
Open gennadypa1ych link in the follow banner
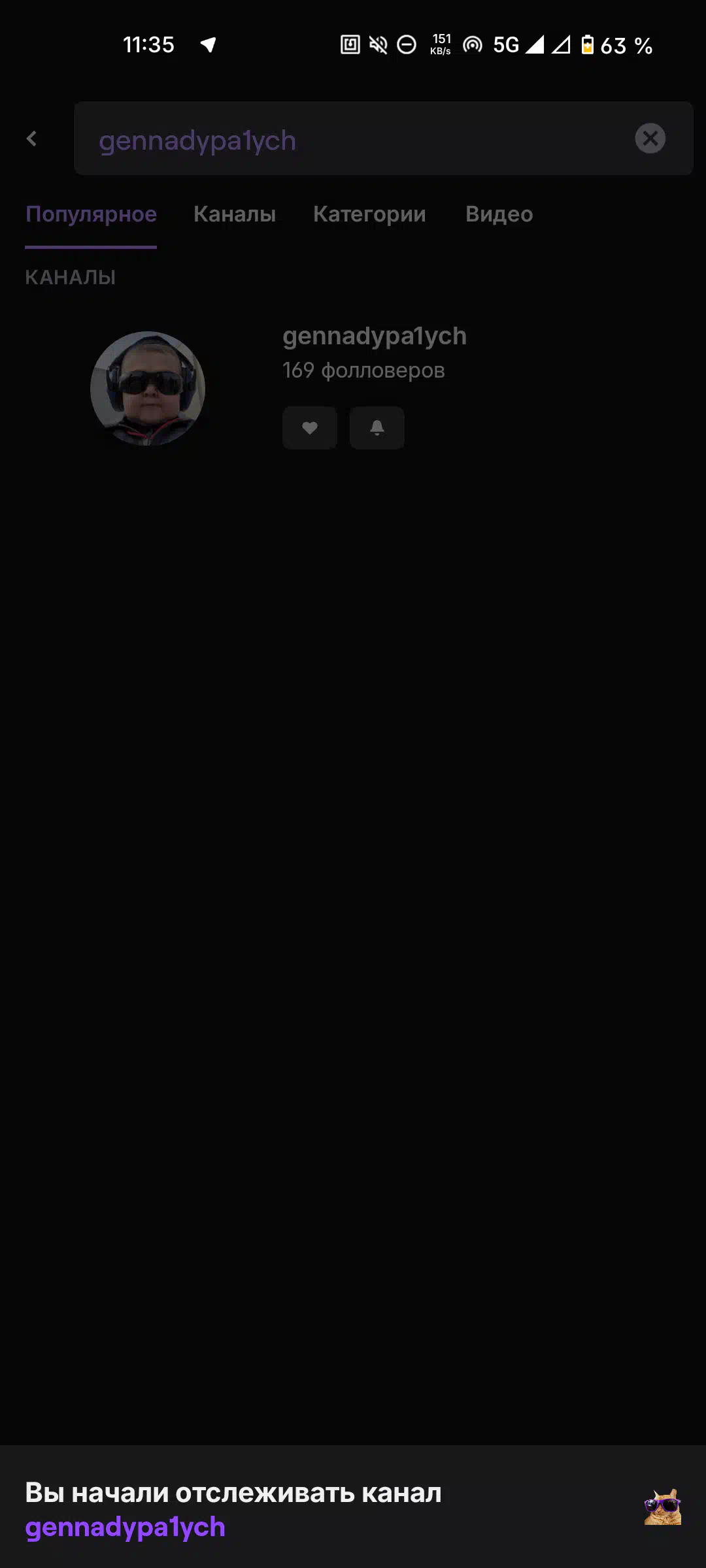point(125,1527)
